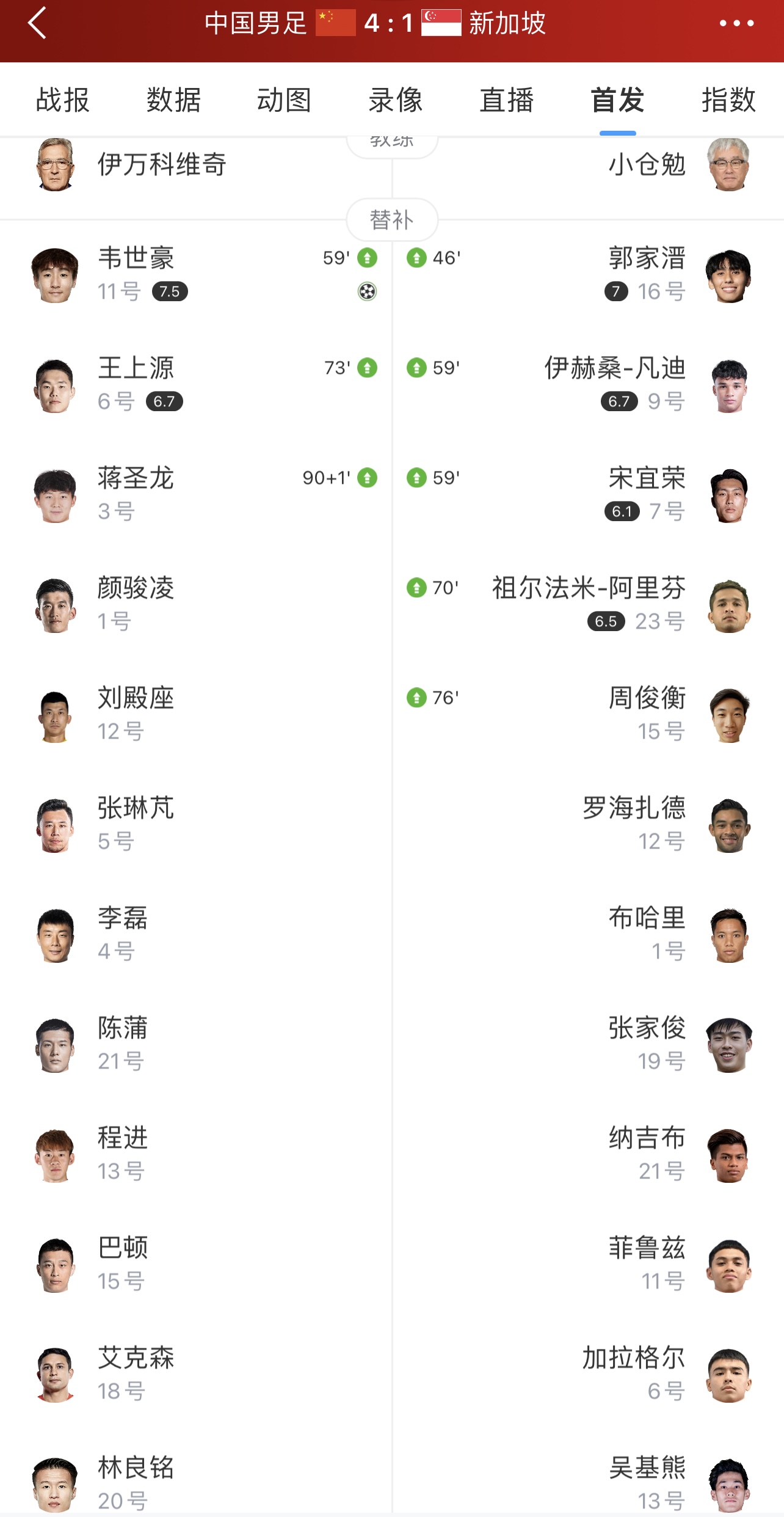This screenshot has height=1517, width=784.
Task: View 宋宜荣's player details
Action: [647, 478]
